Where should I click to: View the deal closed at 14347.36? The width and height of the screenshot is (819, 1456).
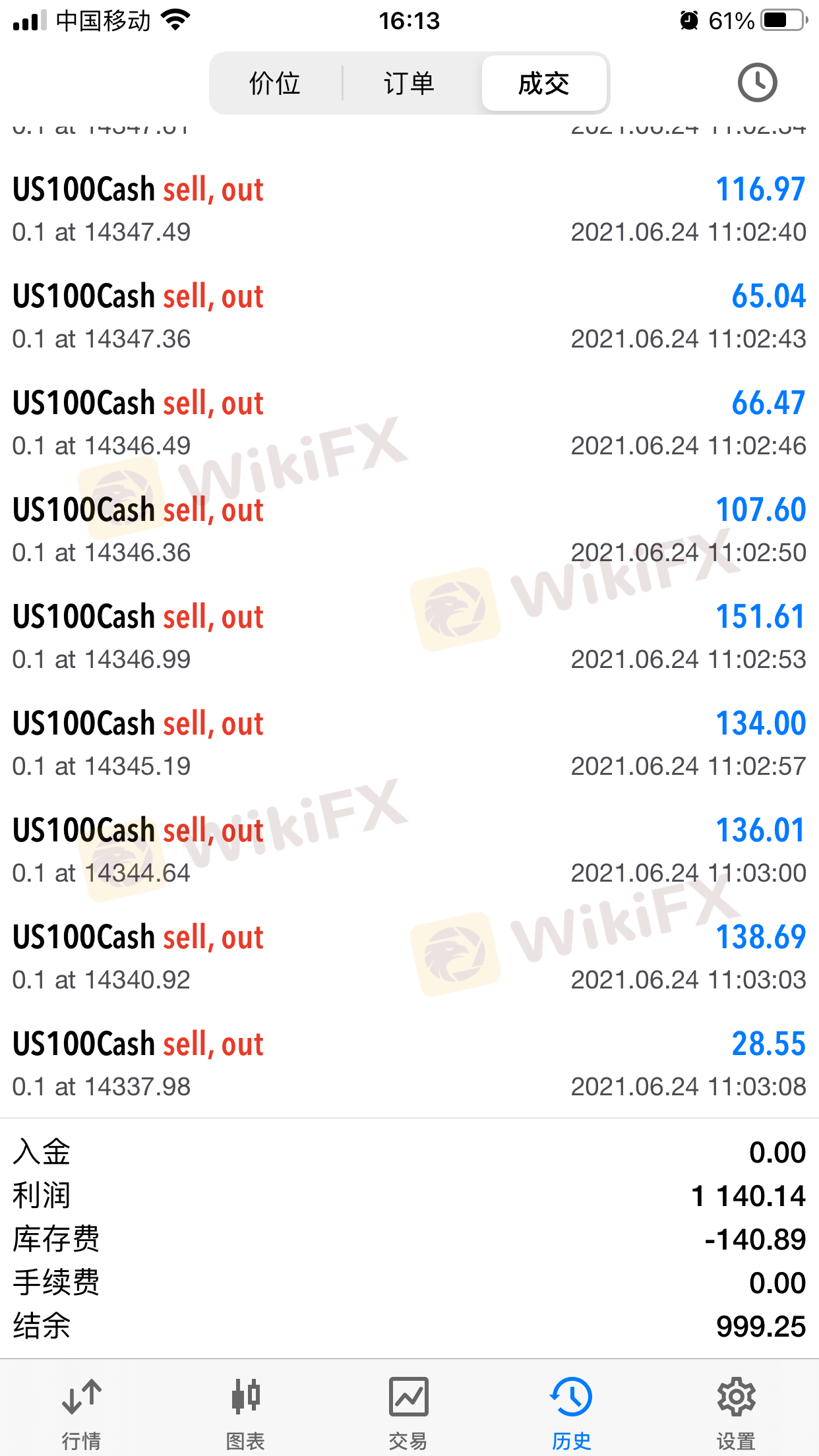tap(409, 317)
